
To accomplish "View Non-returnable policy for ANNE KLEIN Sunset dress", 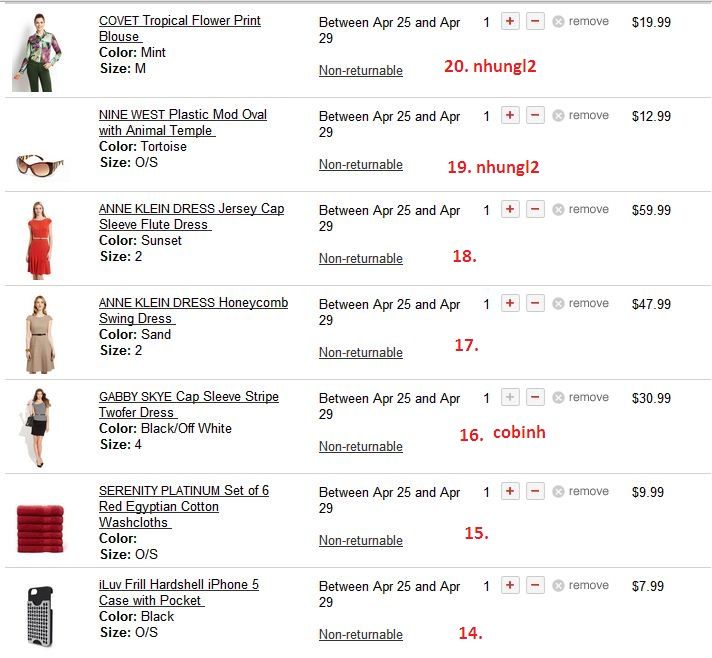I will coord(360,258).
